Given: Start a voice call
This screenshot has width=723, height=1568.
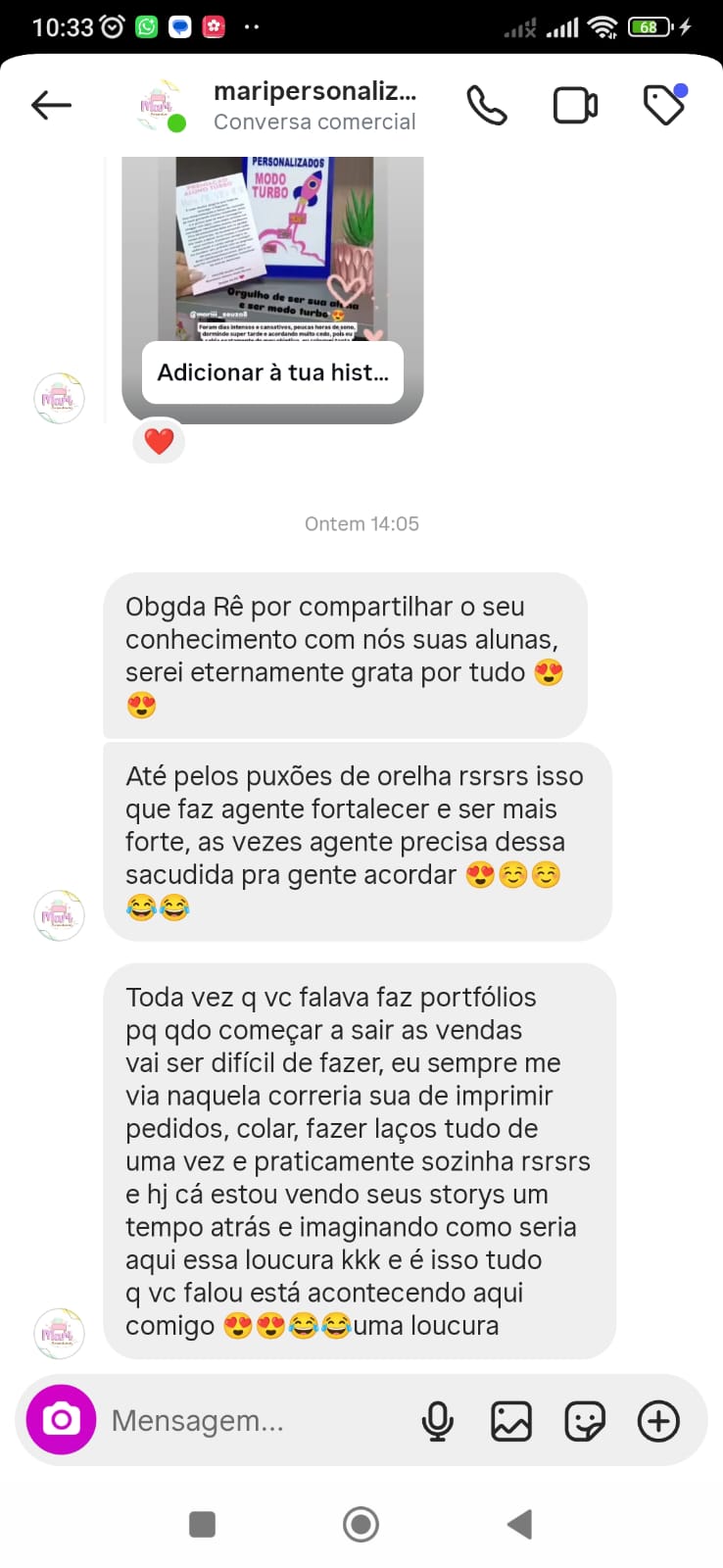Looking at the screenshot, I should [487, 106].
